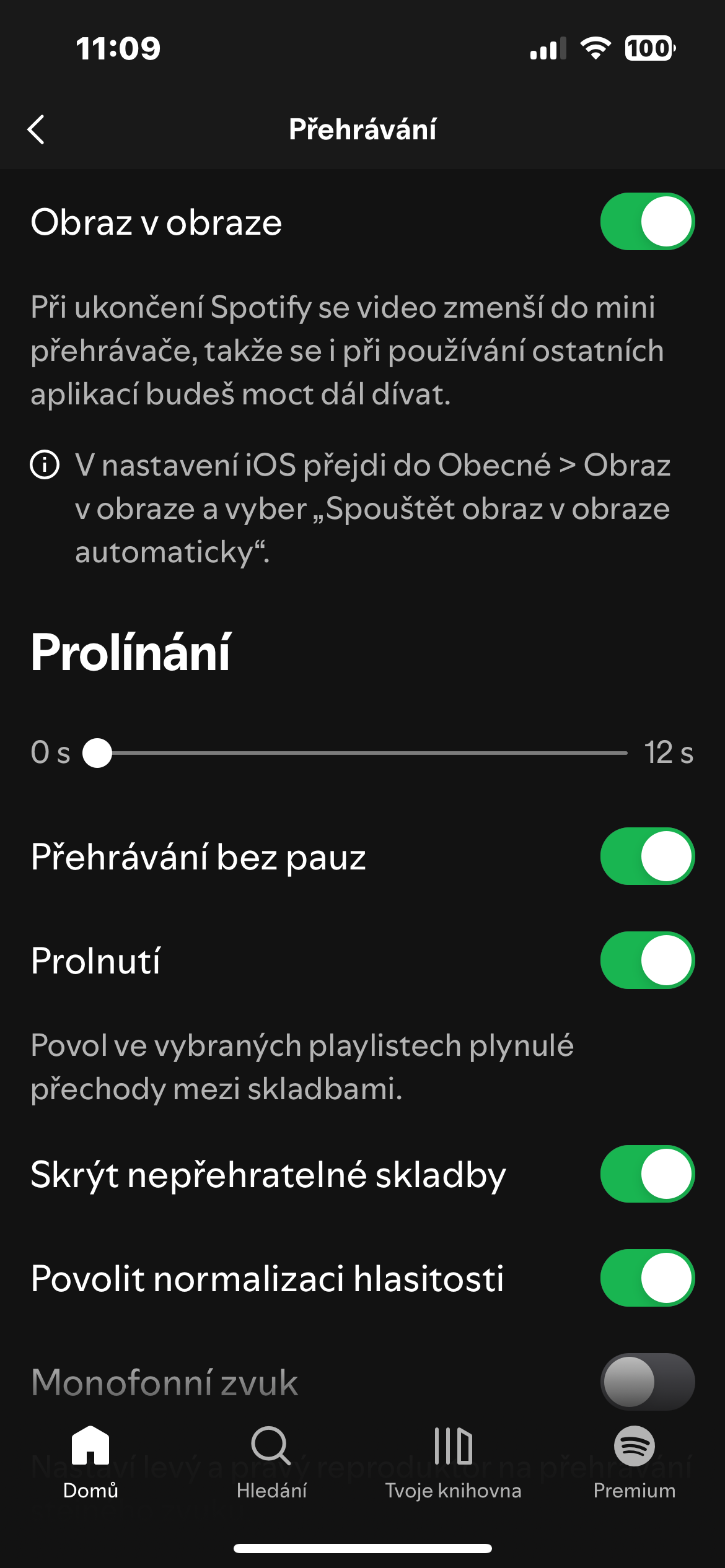Go back from Přehrávání settings

click(37, 129)
